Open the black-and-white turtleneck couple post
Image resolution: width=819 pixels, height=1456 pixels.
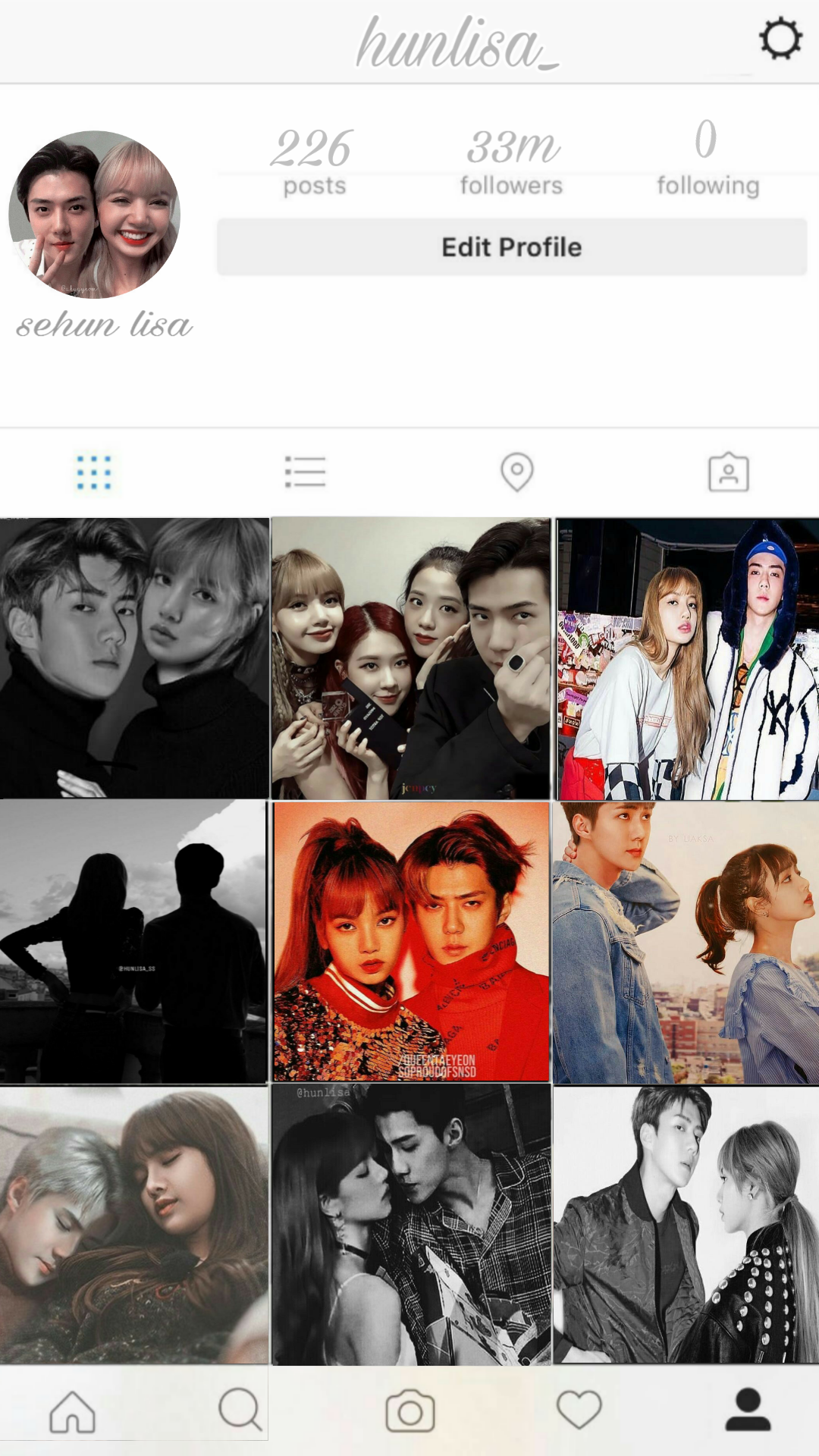(x=134, y=658)
